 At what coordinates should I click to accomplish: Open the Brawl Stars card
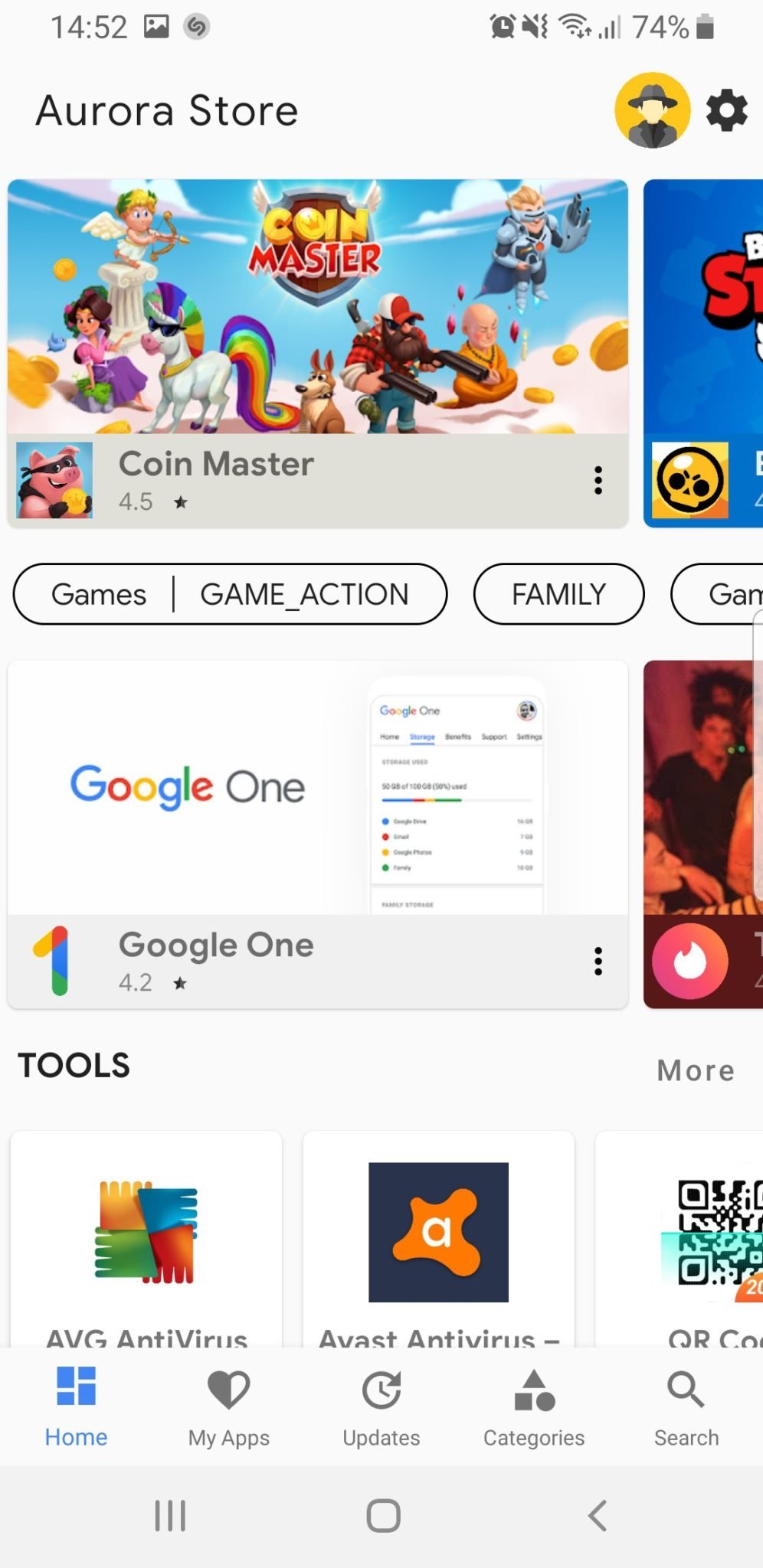[705, 352]
